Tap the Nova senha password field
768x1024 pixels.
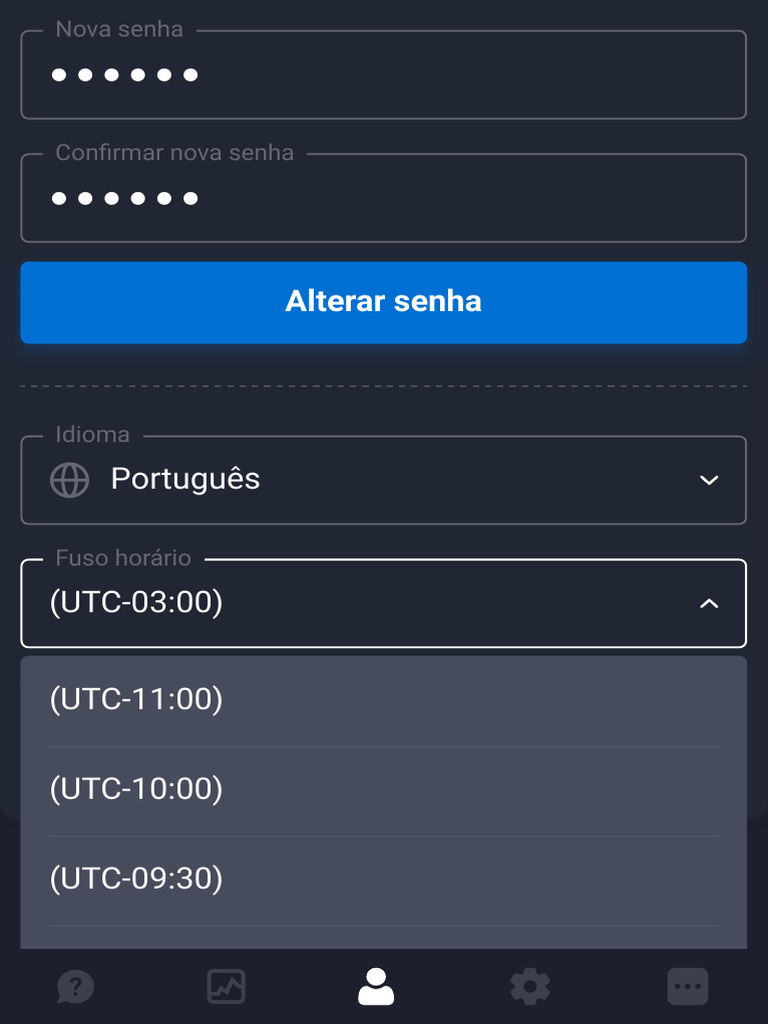pyautogui.click(x=383, y=75)
